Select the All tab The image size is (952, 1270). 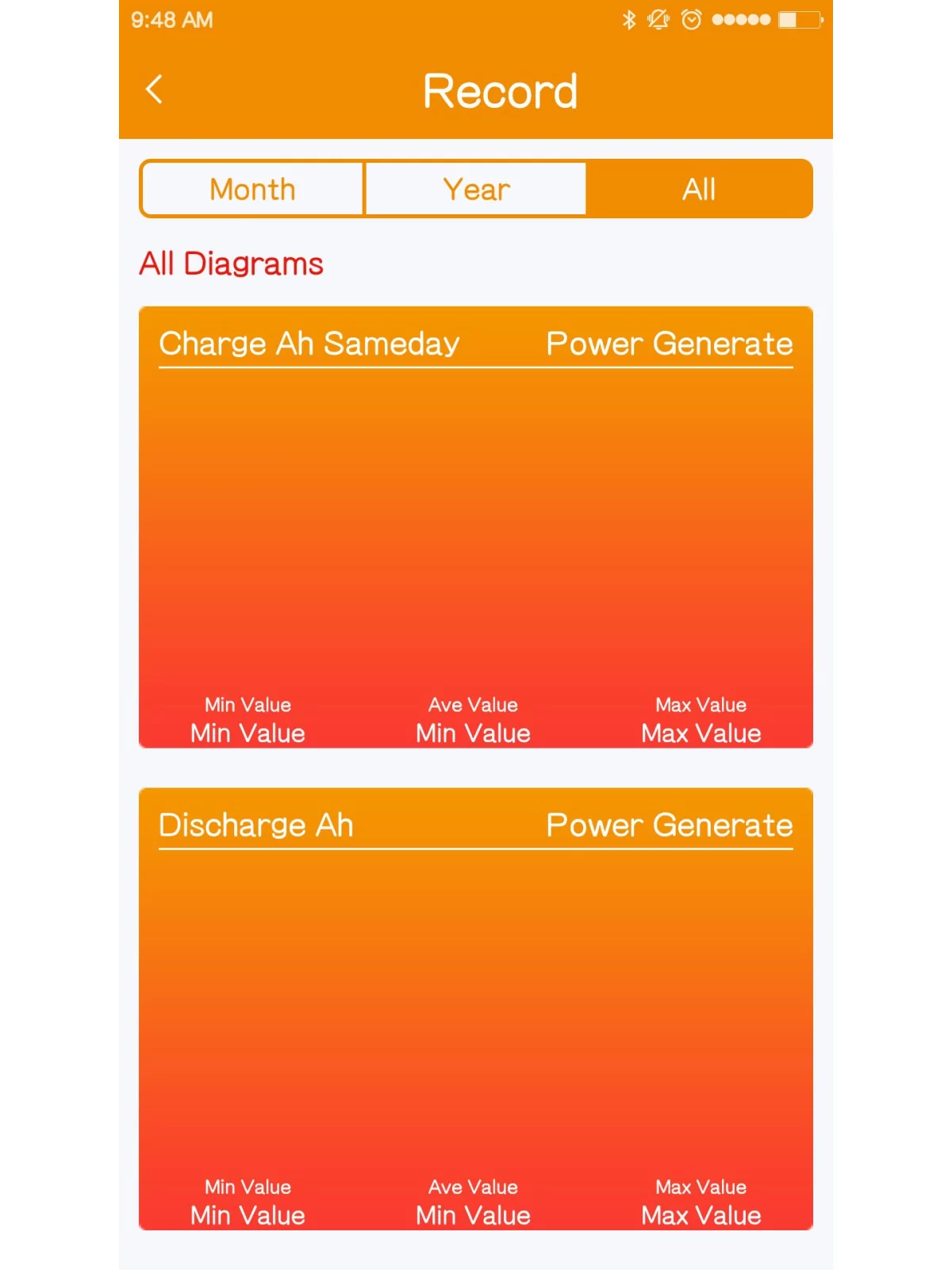[699, 190]
